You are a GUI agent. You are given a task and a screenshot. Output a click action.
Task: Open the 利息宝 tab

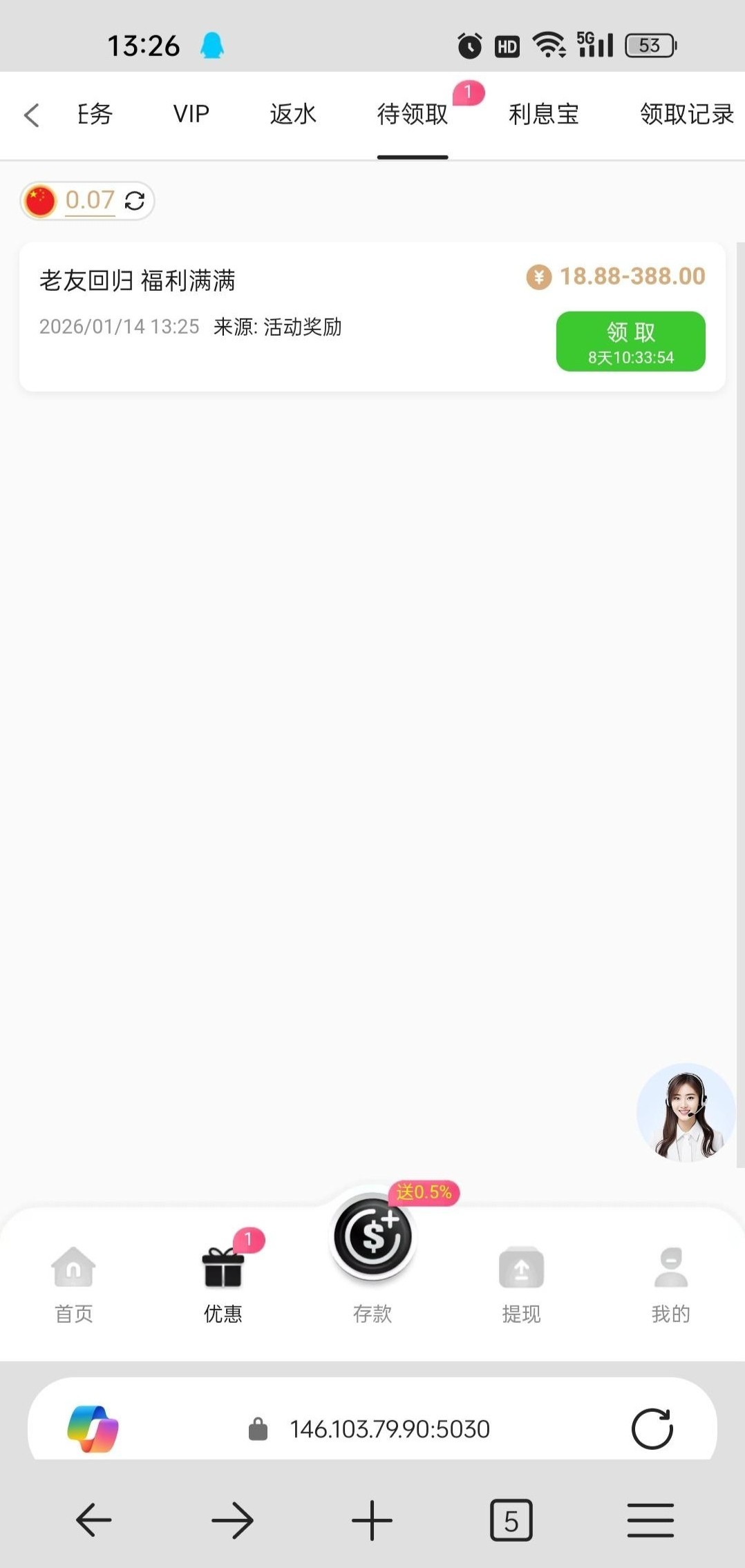point(543,114)
